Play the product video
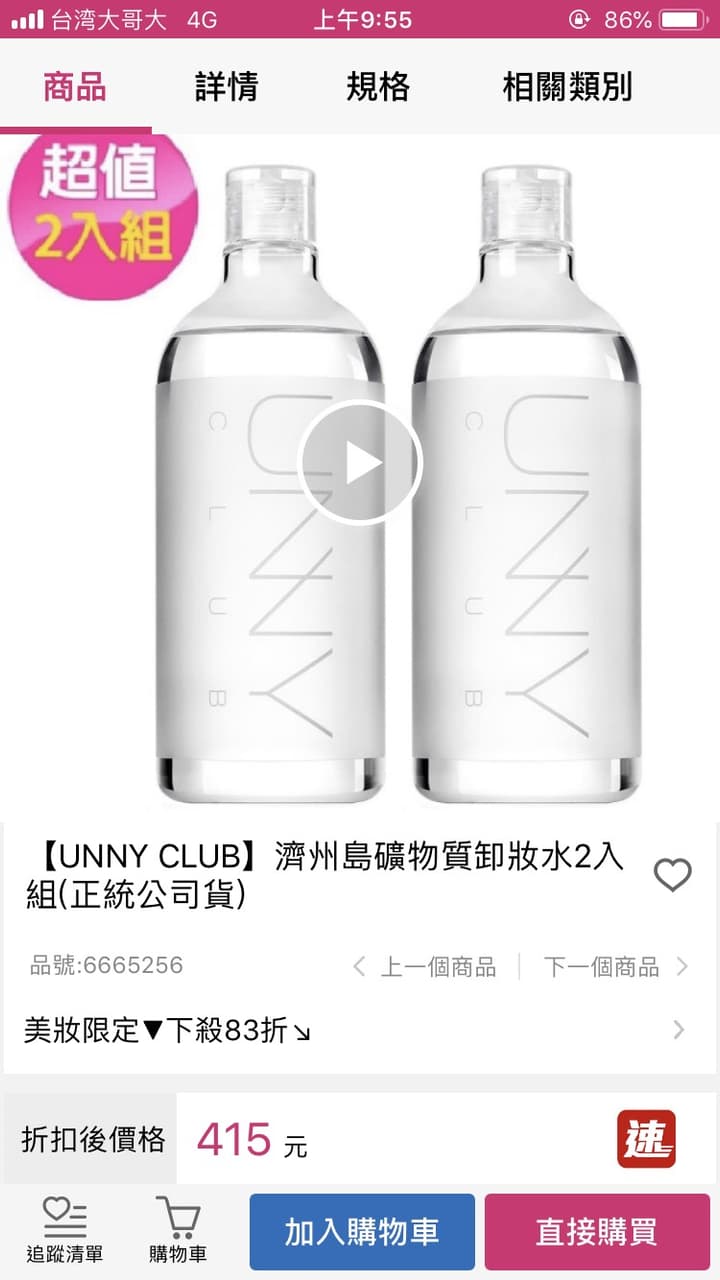The image size is (720, 1280). 360,463
